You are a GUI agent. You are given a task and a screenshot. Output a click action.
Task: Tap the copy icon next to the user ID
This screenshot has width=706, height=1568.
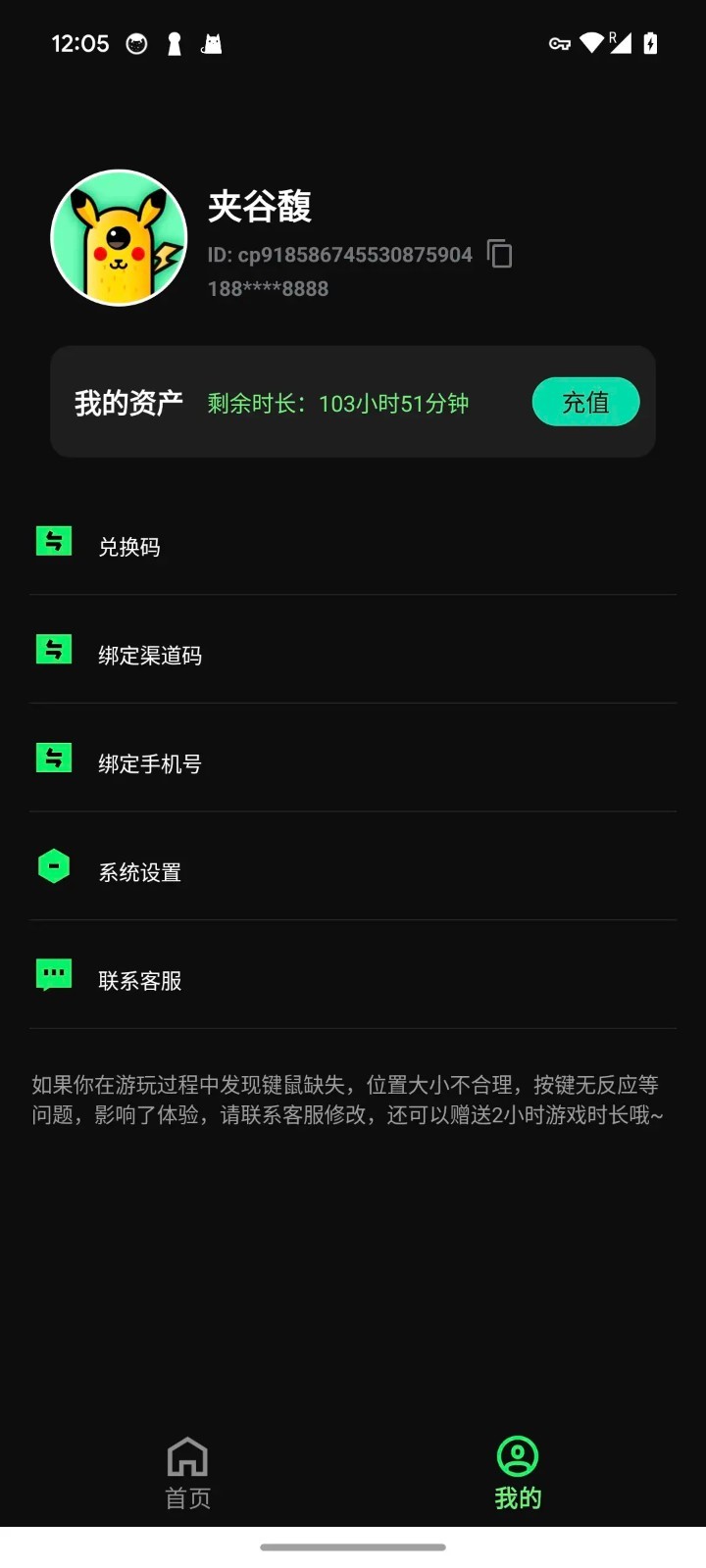tap(499, 255)
